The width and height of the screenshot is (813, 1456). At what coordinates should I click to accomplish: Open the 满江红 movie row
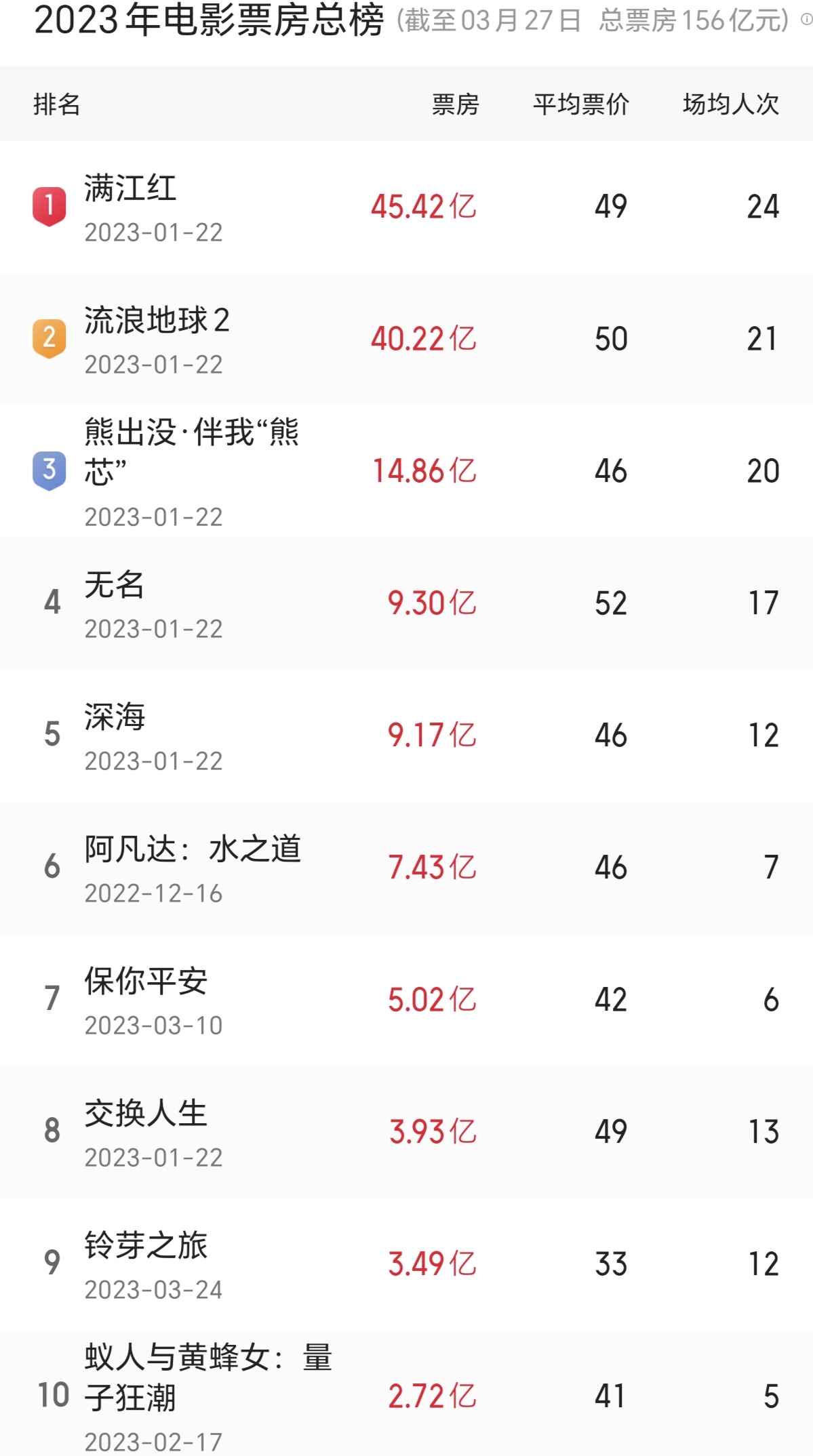(406, 207)
